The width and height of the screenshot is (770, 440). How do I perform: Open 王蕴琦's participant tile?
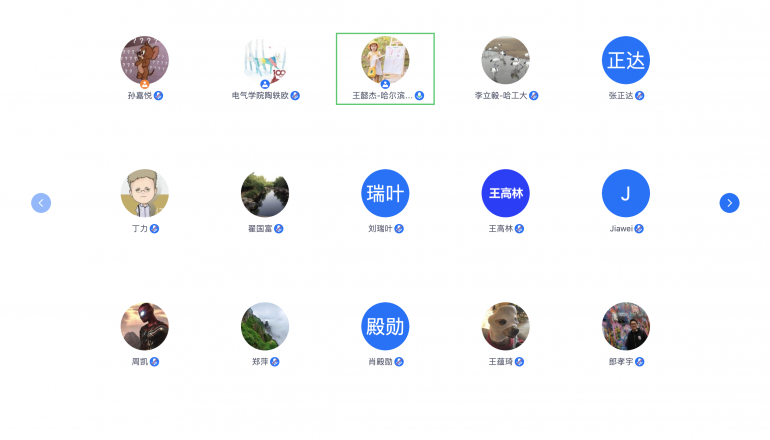(x=505, y=327)
